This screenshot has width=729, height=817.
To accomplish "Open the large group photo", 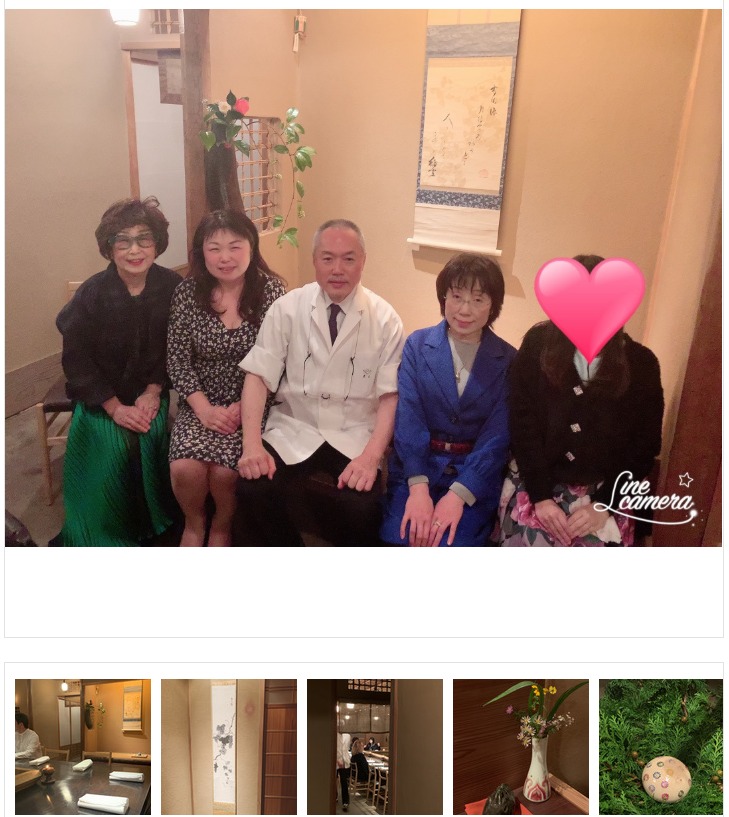I will 363,278.
